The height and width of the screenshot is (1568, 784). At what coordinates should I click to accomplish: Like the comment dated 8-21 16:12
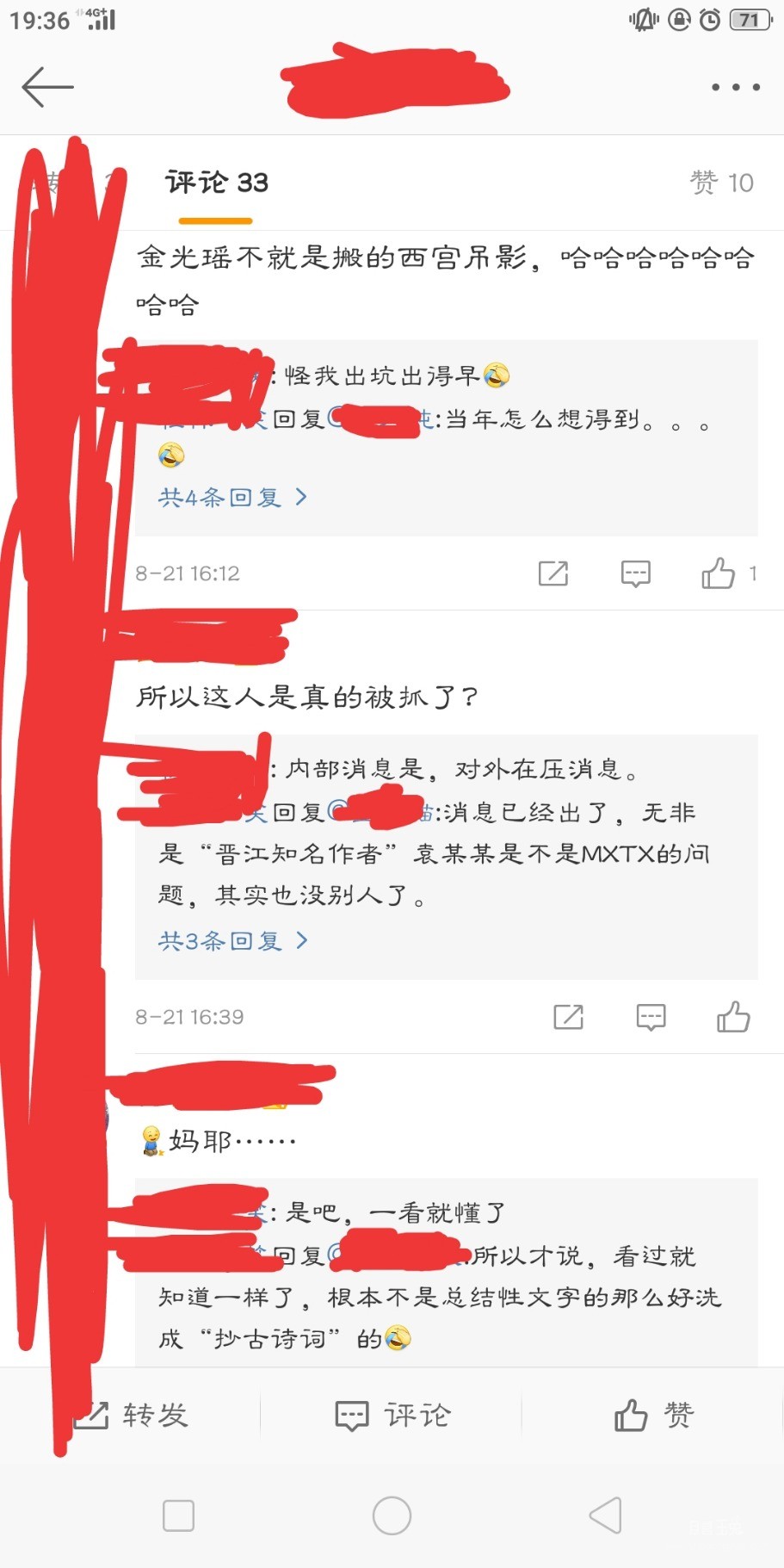click(719, 573)
